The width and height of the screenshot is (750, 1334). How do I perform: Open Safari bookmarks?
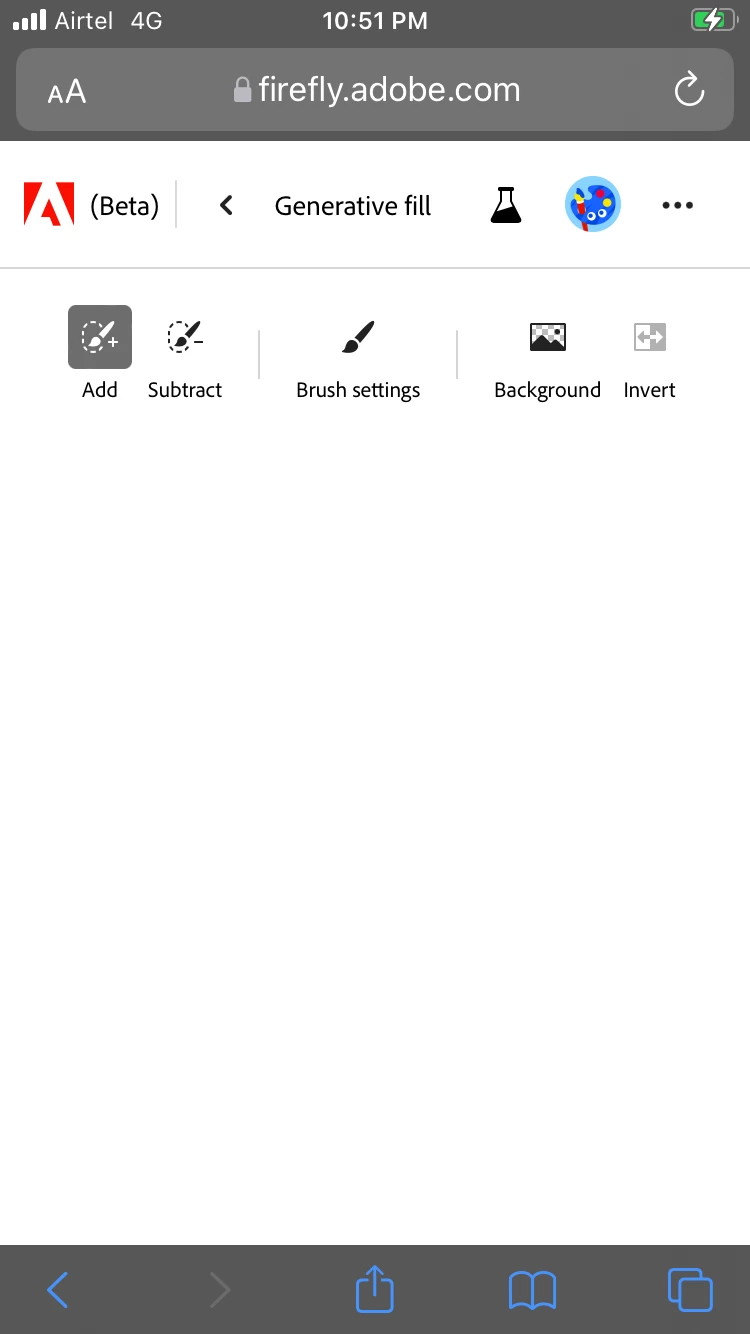coord(532,1290)
